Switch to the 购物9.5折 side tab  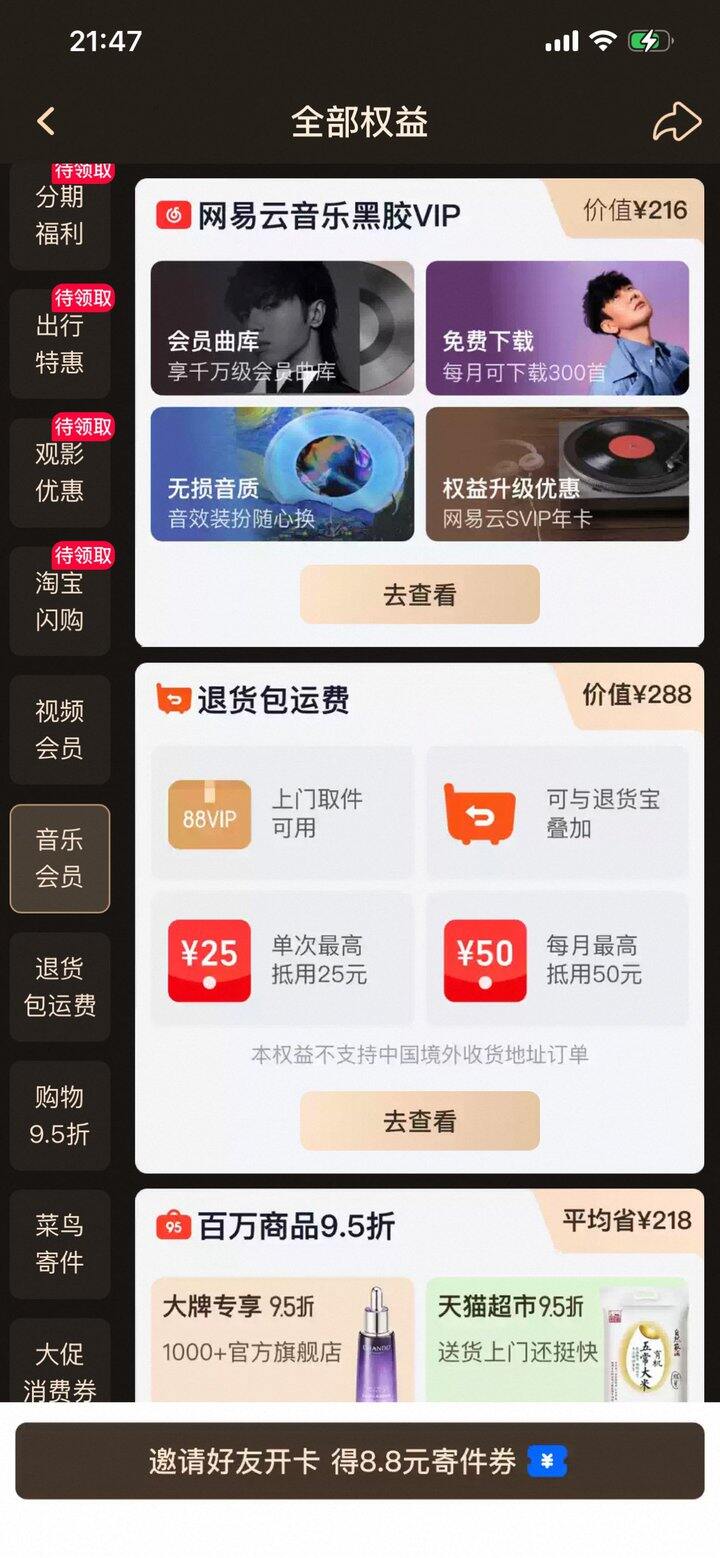60,1115
